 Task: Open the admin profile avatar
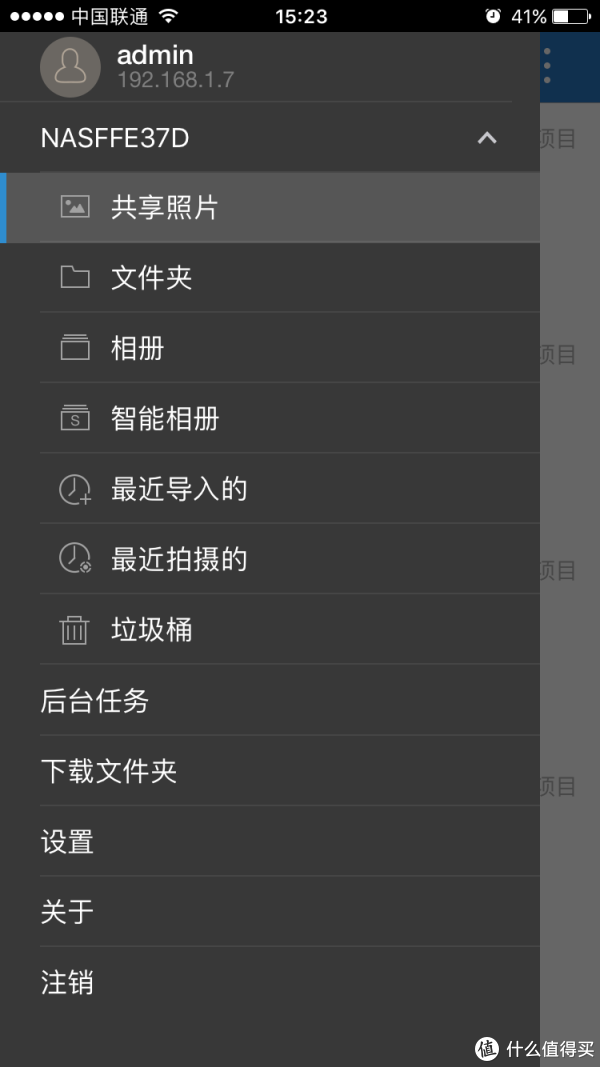point(70,67)
